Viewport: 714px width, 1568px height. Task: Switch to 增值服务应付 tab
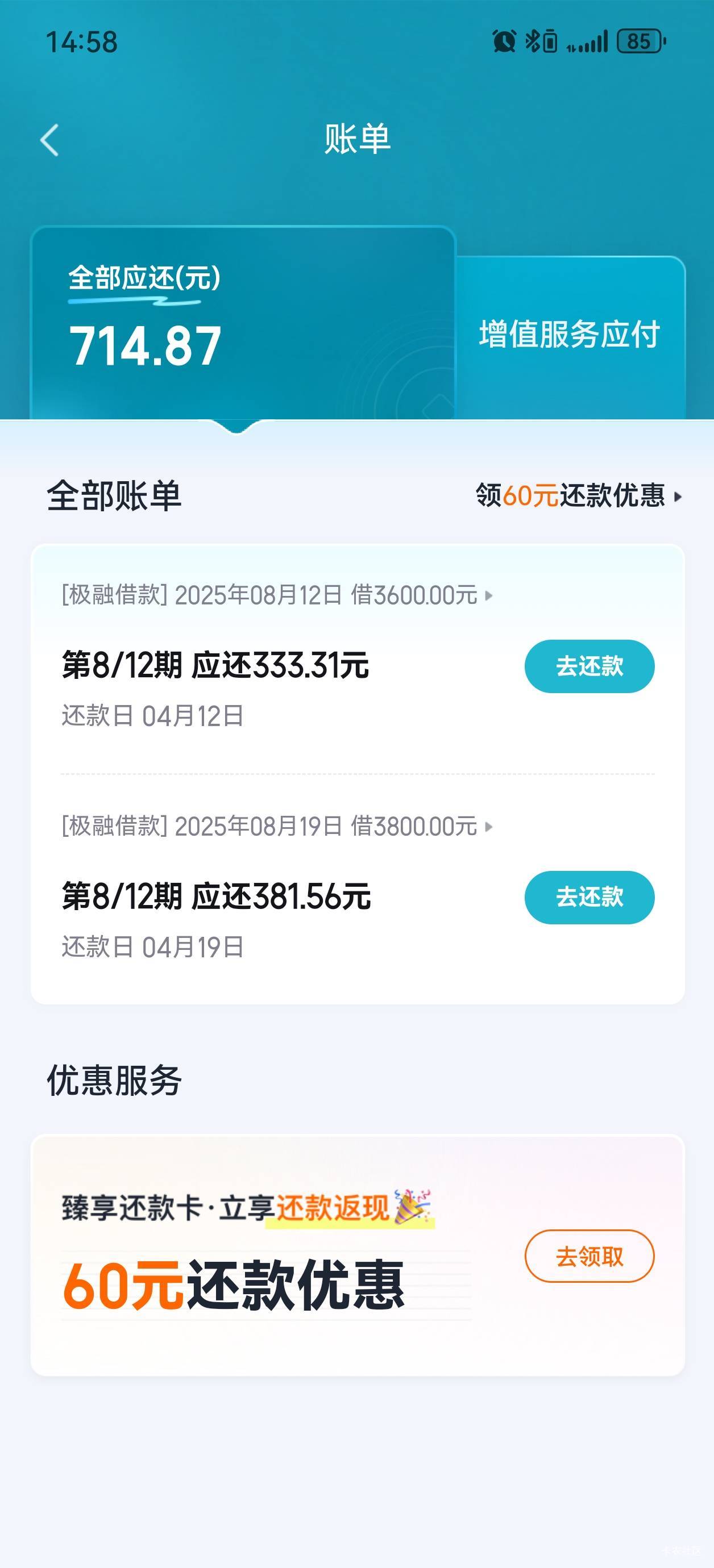pyautogui.click(x=569, y=335)
